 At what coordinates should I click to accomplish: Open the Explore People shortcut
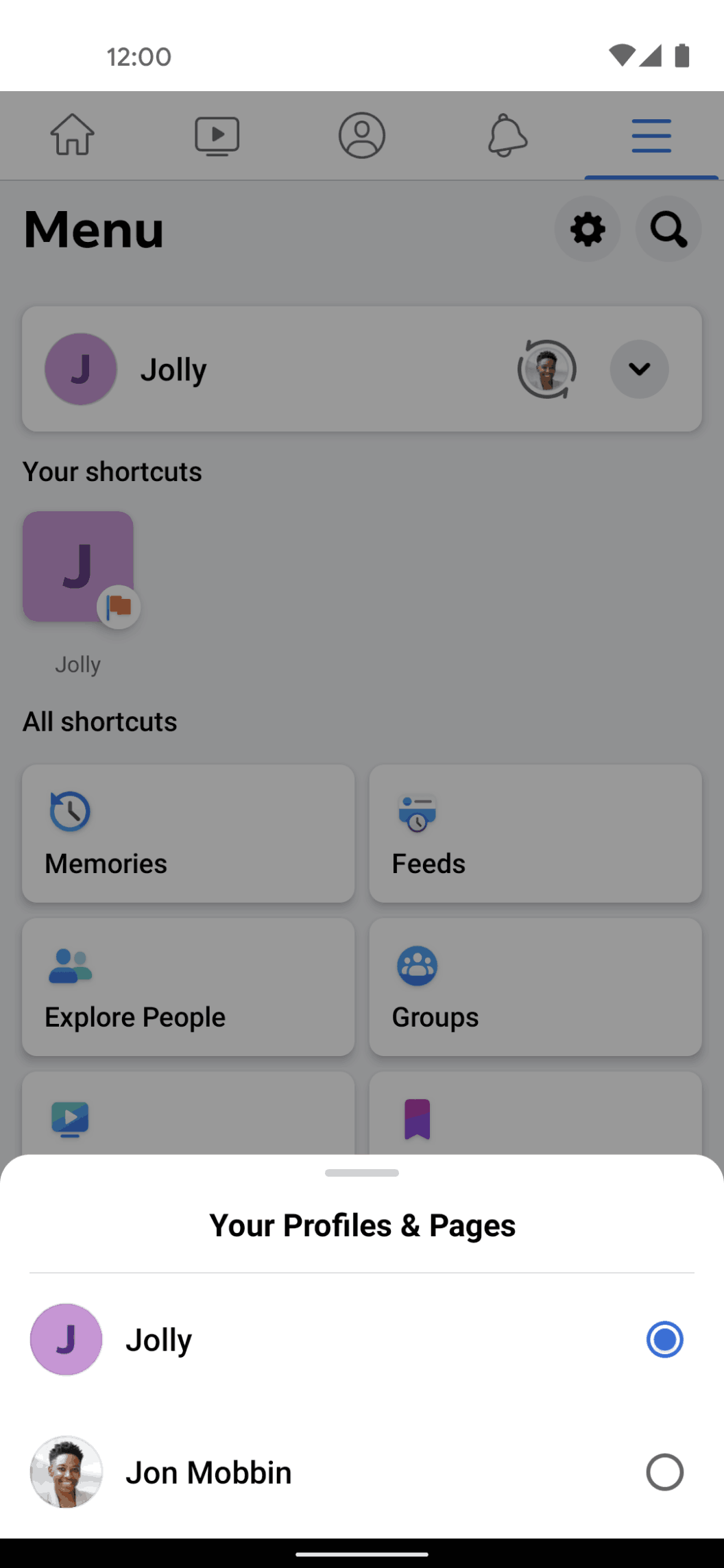pyautogui.click(x=188, y=987)
